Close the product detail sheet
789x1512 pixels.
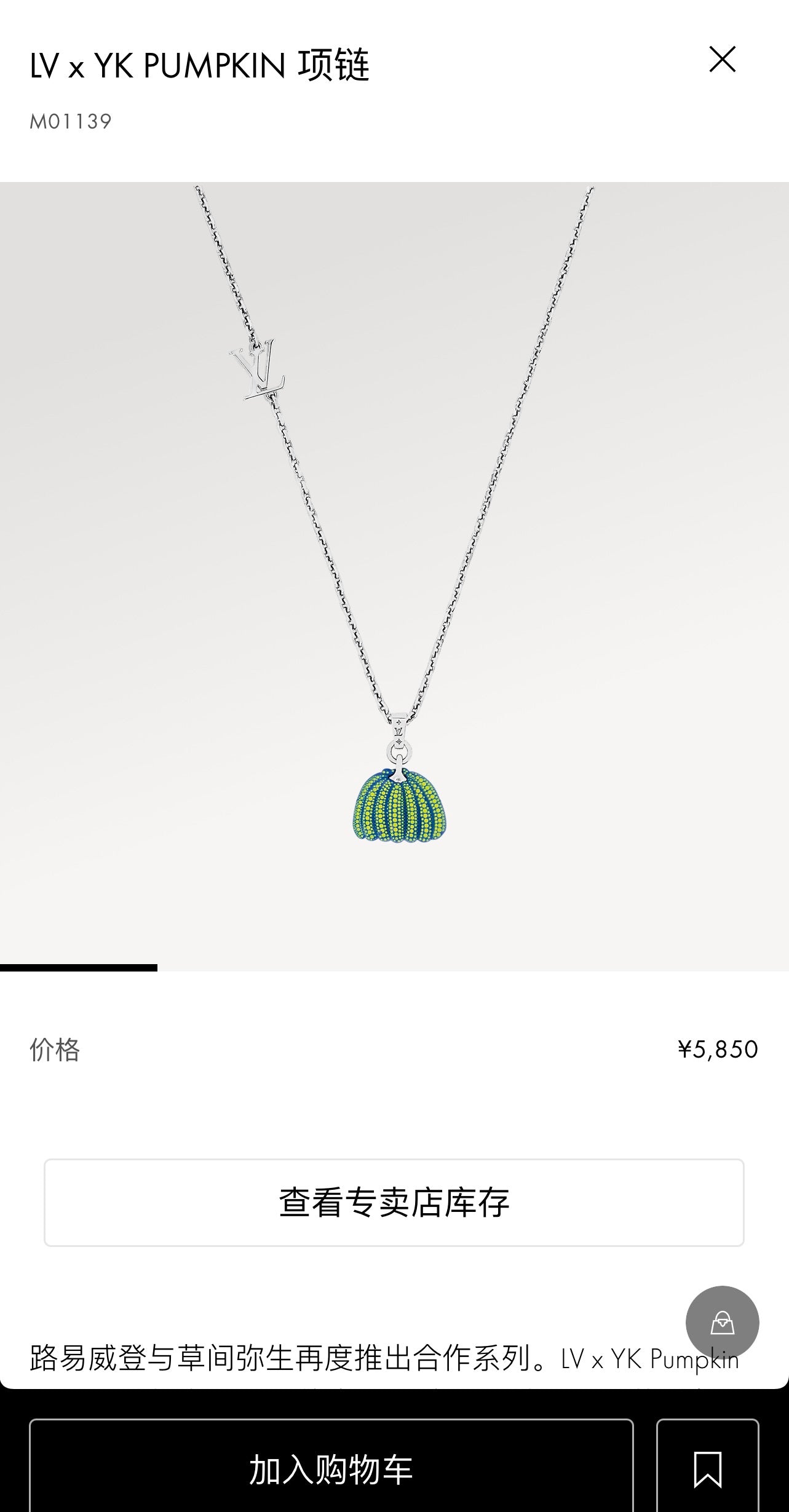(722, 60)
